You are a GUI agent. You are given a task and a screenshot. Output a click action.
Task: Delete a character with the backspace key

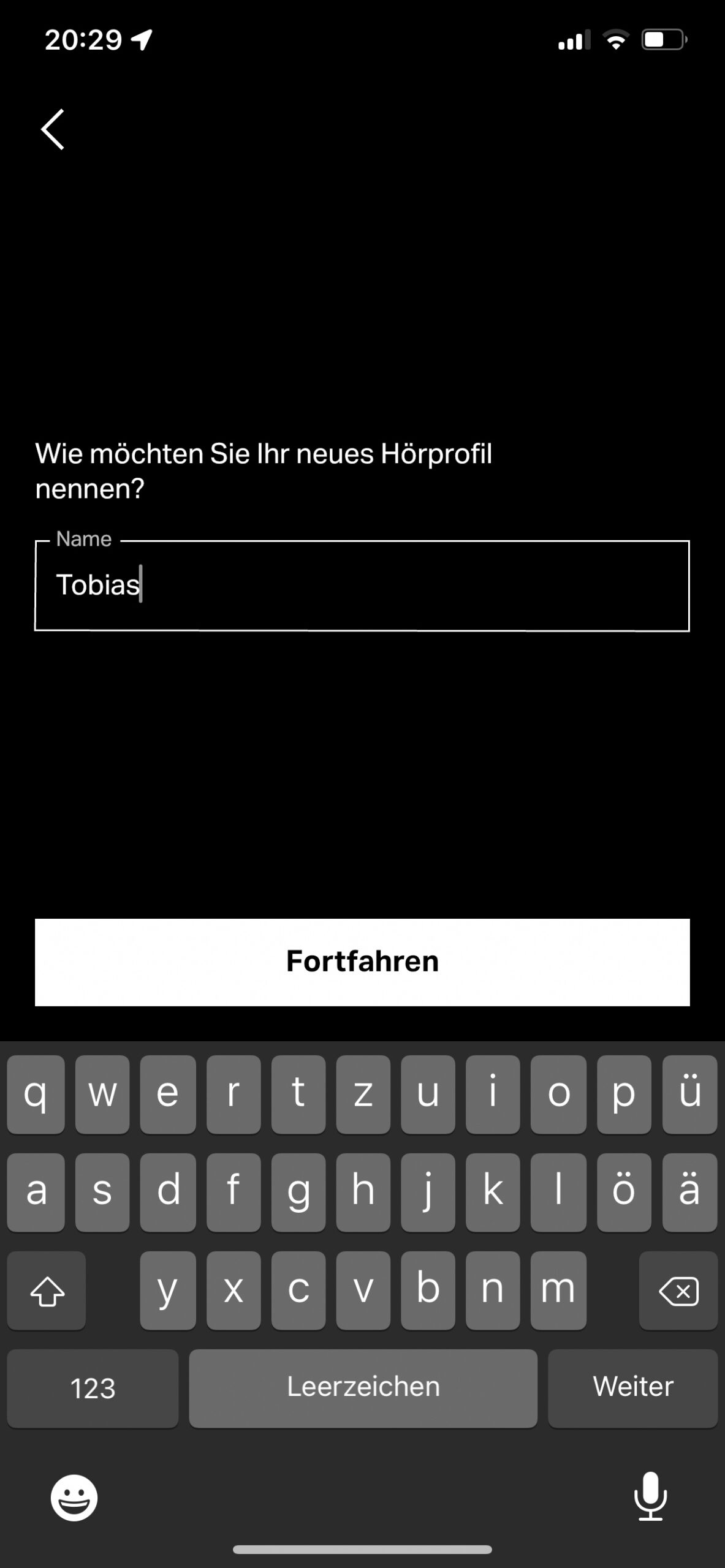[678, 1291]
